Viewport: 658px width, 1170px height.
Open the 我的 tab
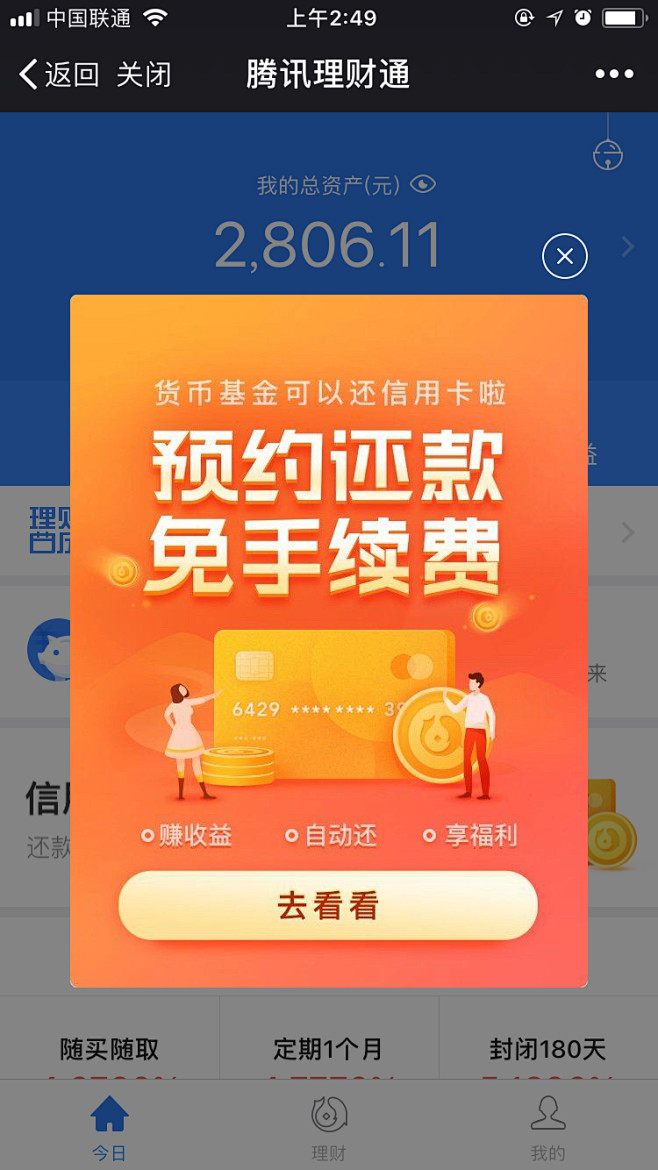548,1127
